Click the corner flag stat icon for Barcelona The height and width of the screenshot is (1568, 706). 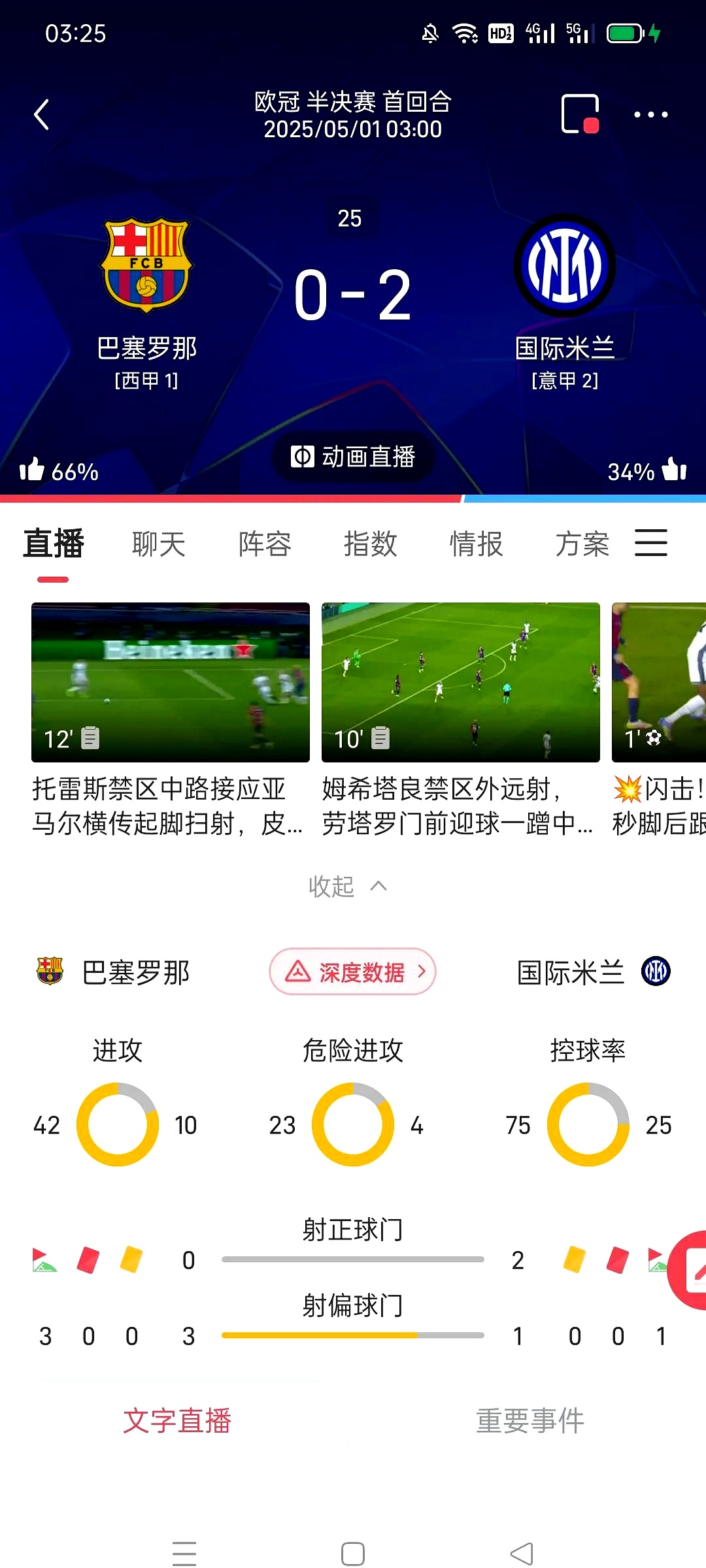coord(44,1258)
